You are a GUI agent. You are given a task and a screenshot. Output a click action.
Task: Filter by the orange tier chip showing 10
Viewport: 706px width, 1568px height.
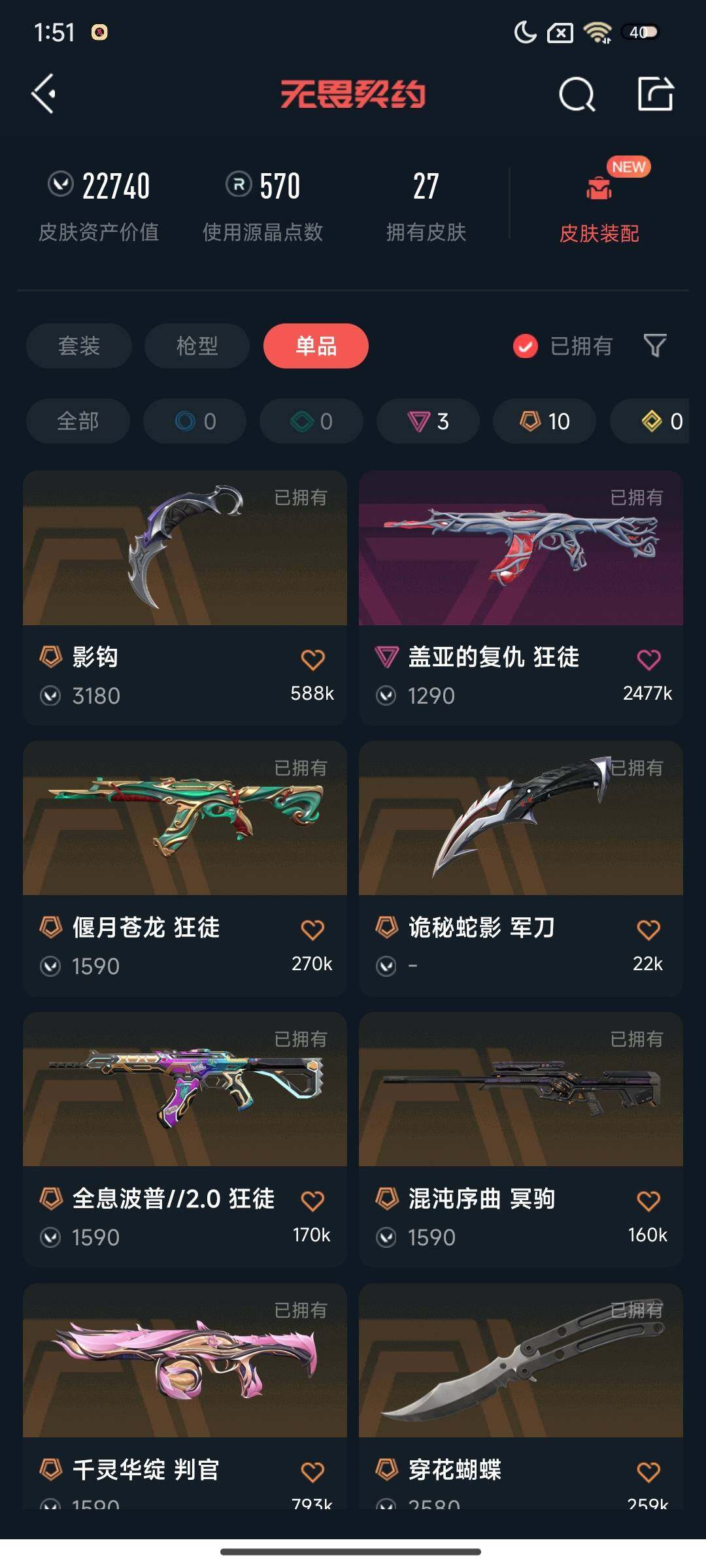tap(545, 421)
